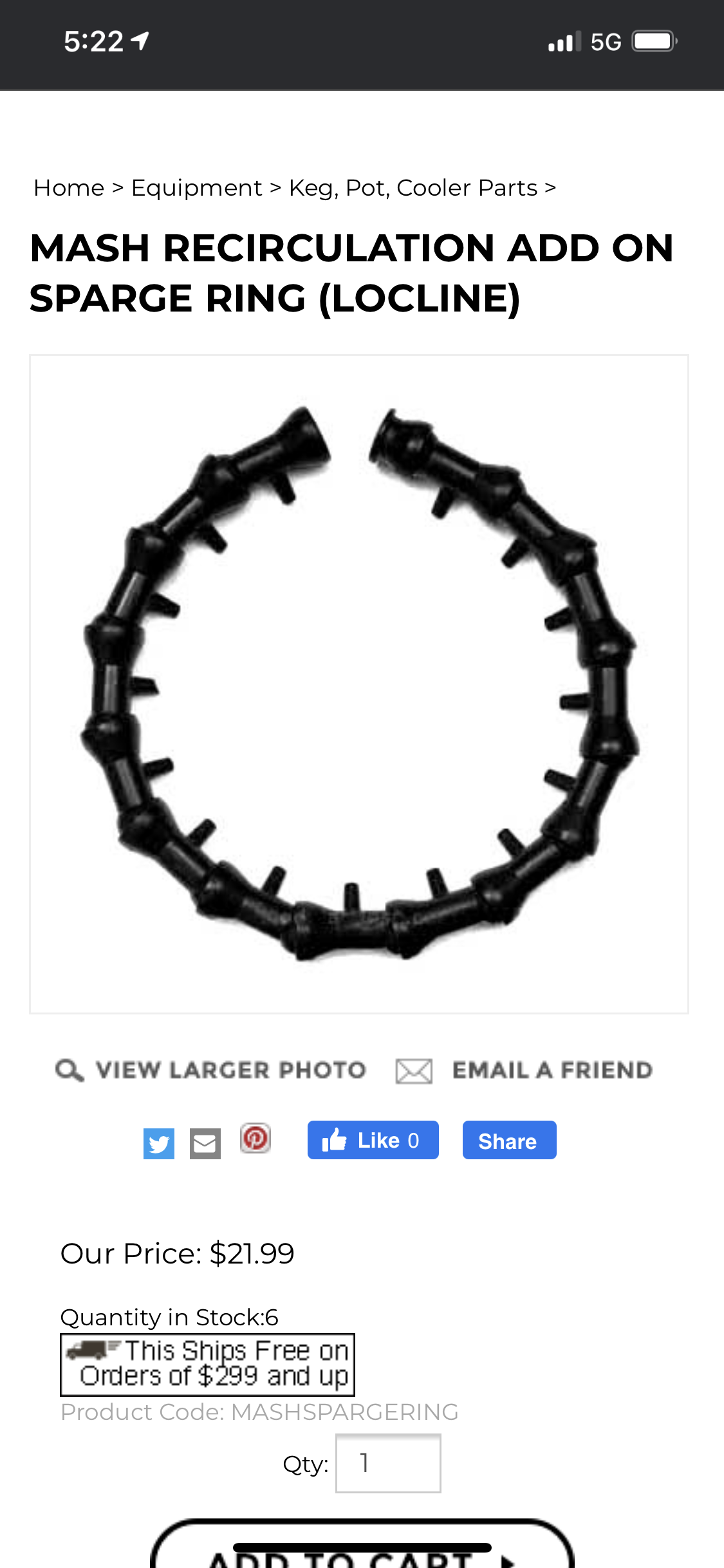
Task: Tap the sparge ring product image
Action: coord(359,684)
